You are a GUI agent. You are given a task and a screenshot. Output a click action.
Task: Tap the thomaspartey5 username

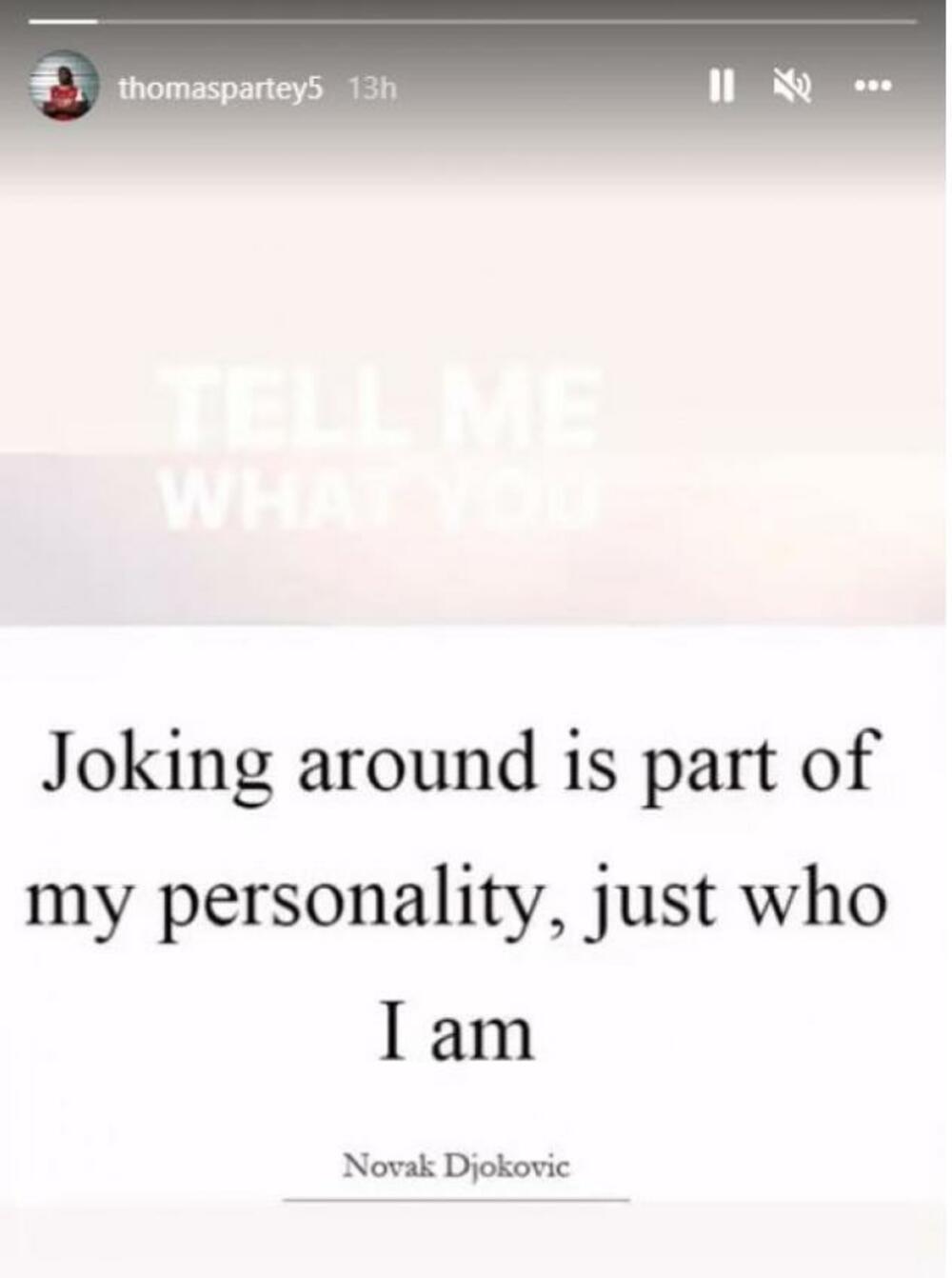coord(221,89)
